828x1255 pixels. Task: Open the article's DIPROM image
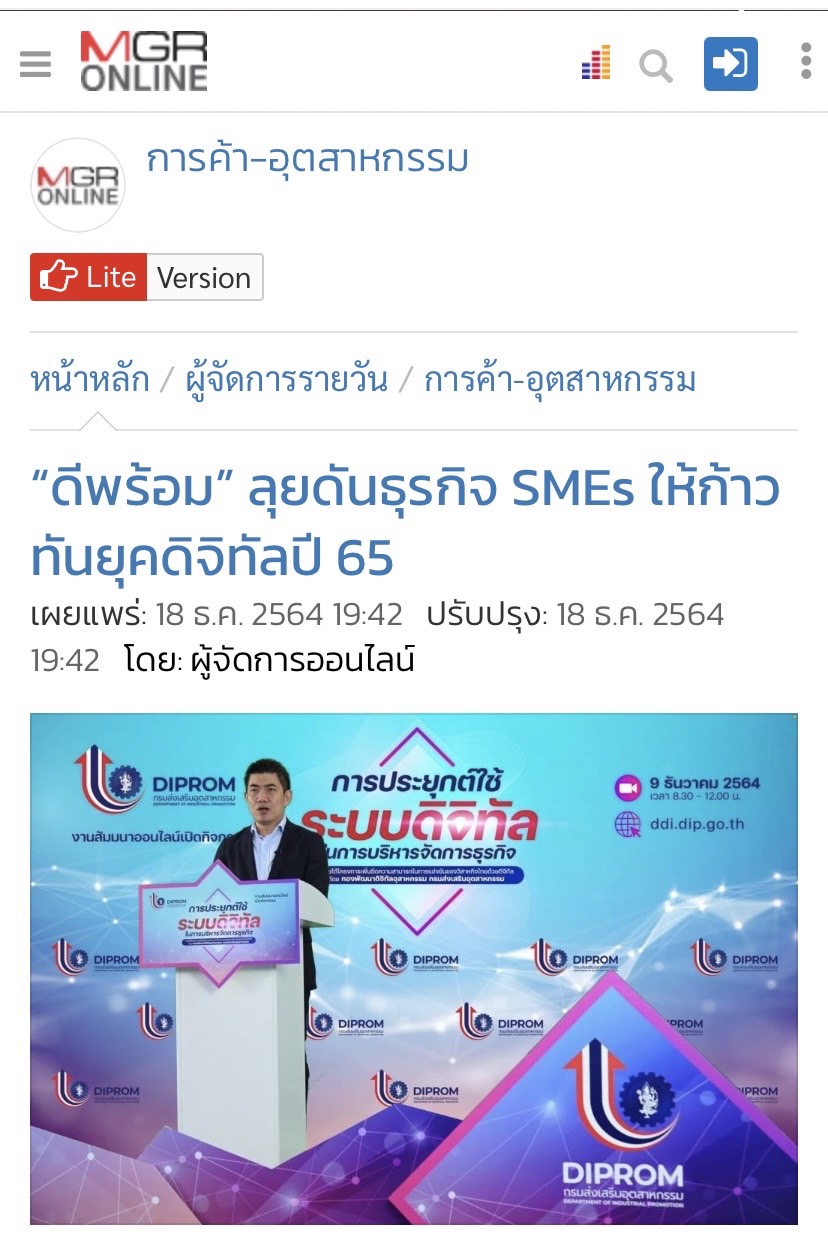pos(414,968)
